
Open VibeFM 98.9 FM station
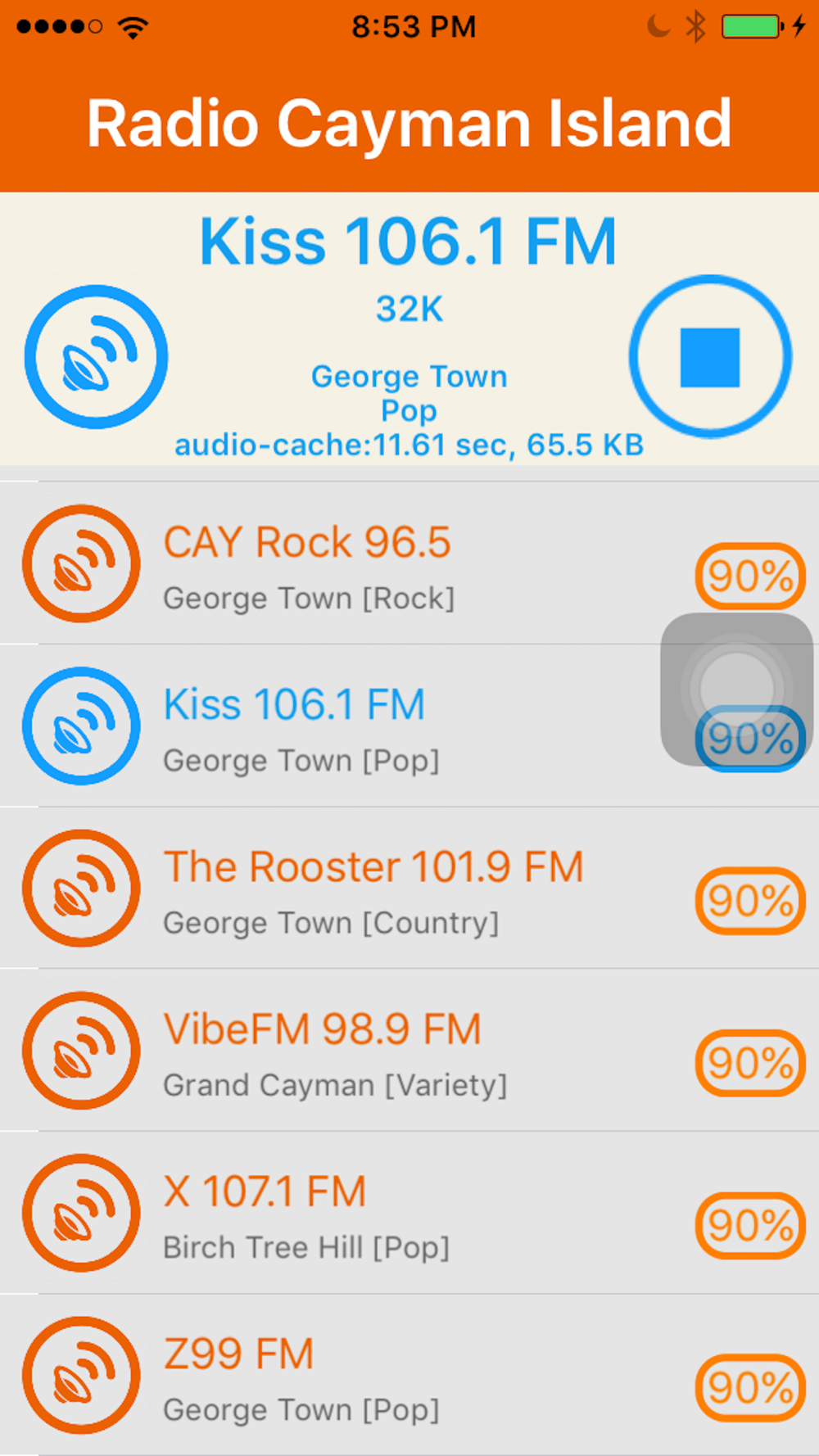409,1050
